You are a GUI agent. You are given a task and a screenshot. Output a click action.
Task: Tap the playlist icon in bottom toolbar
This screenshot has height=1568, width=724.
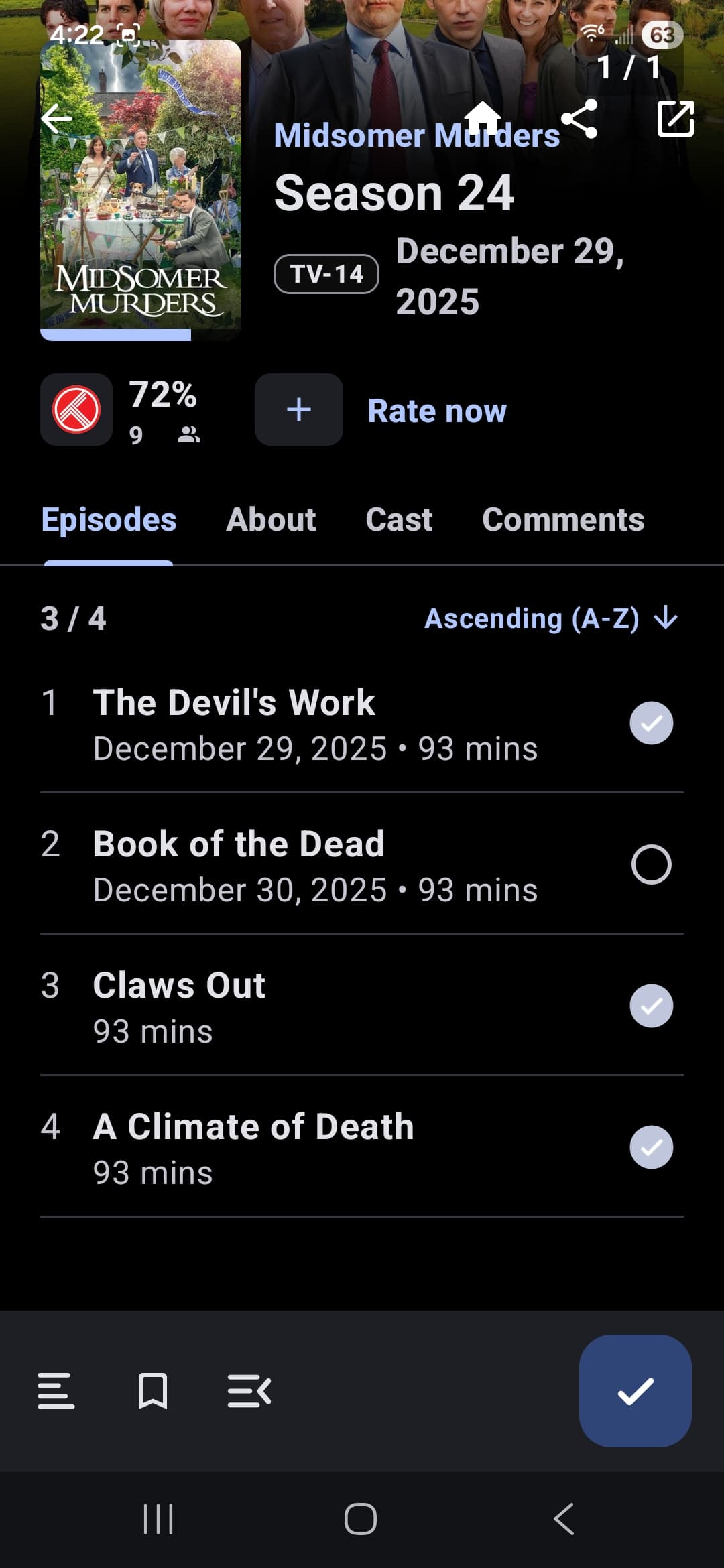point(249,1391)
